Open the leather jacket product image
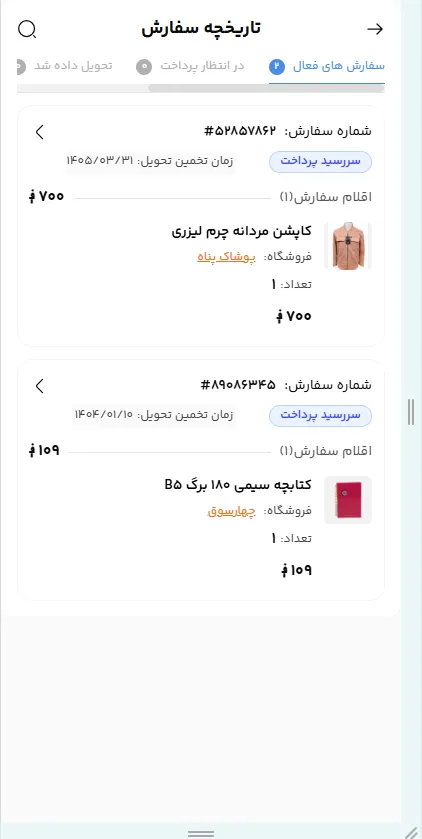Viewport: 422px width, 839px height. point(348,246)
